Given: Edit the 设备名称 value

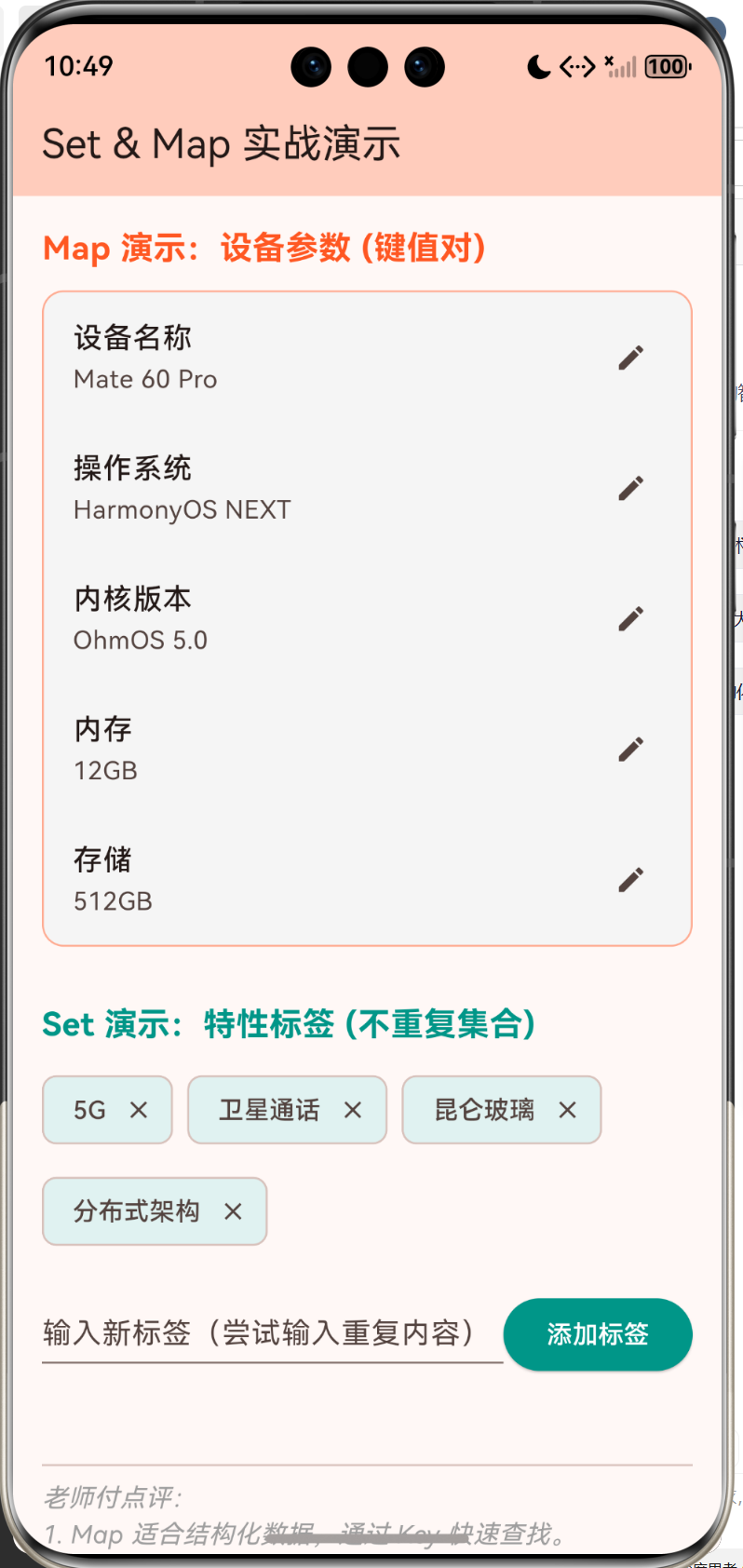Looking at the screenshot, I should tap(630, 358).
